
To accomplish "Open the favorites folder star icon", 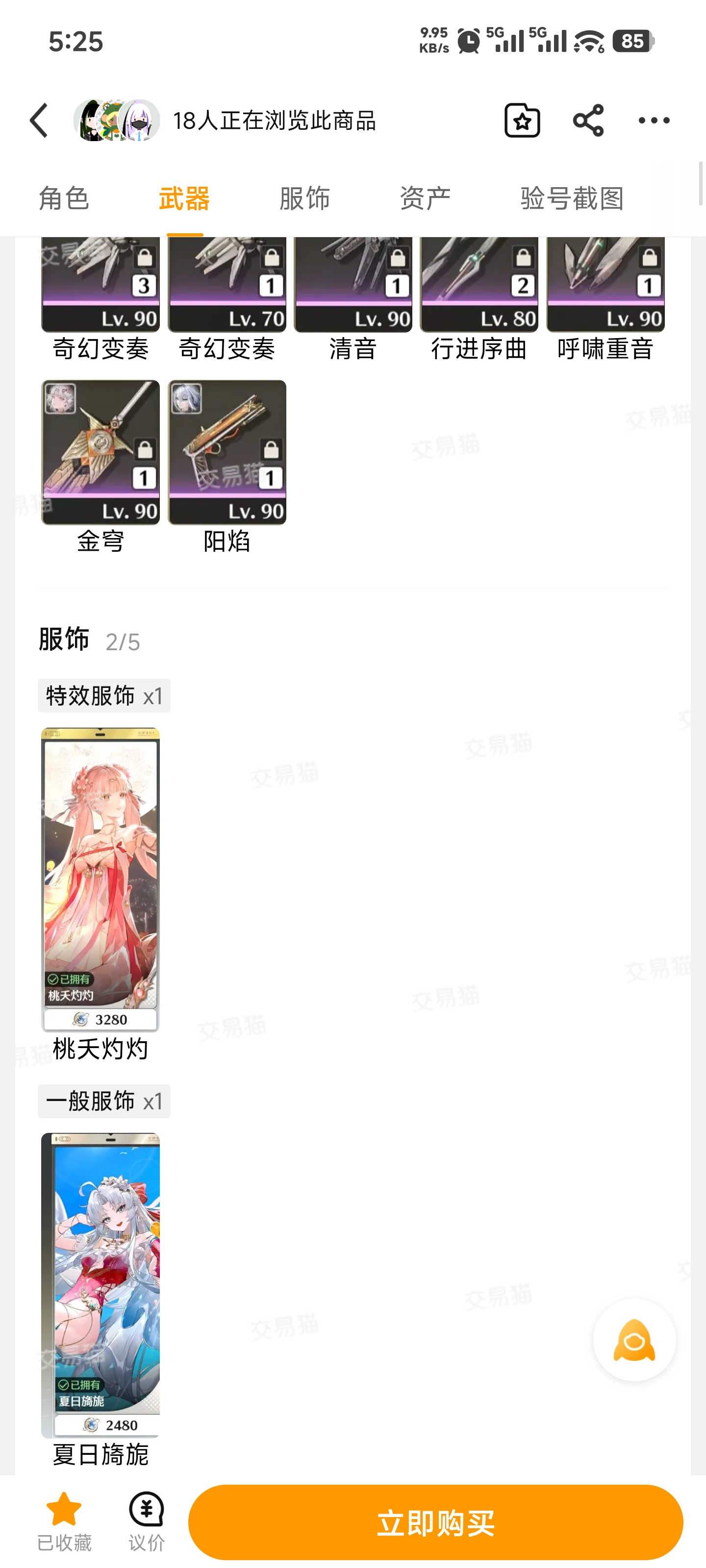I will [x=522, y=120].
